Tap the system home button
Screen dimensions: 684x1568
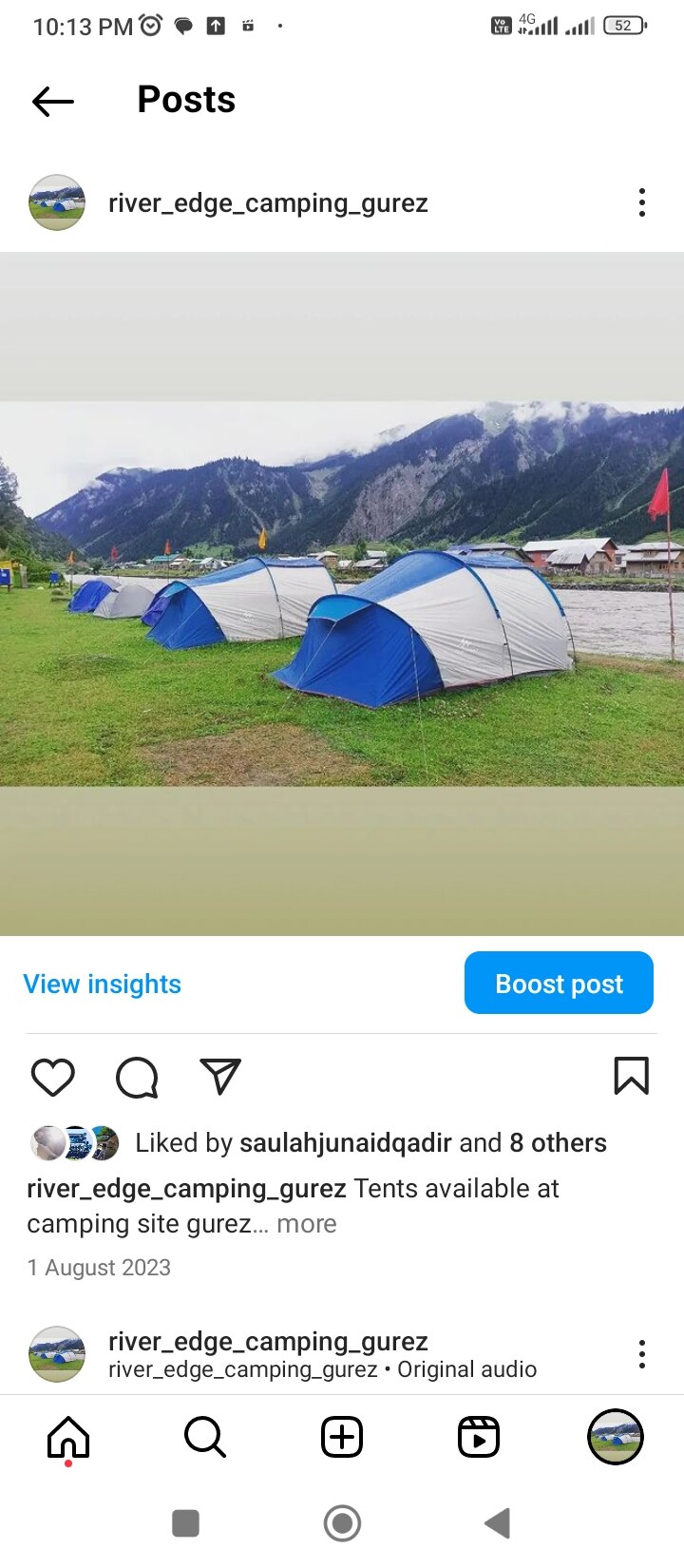click(x=342, y=1523)
